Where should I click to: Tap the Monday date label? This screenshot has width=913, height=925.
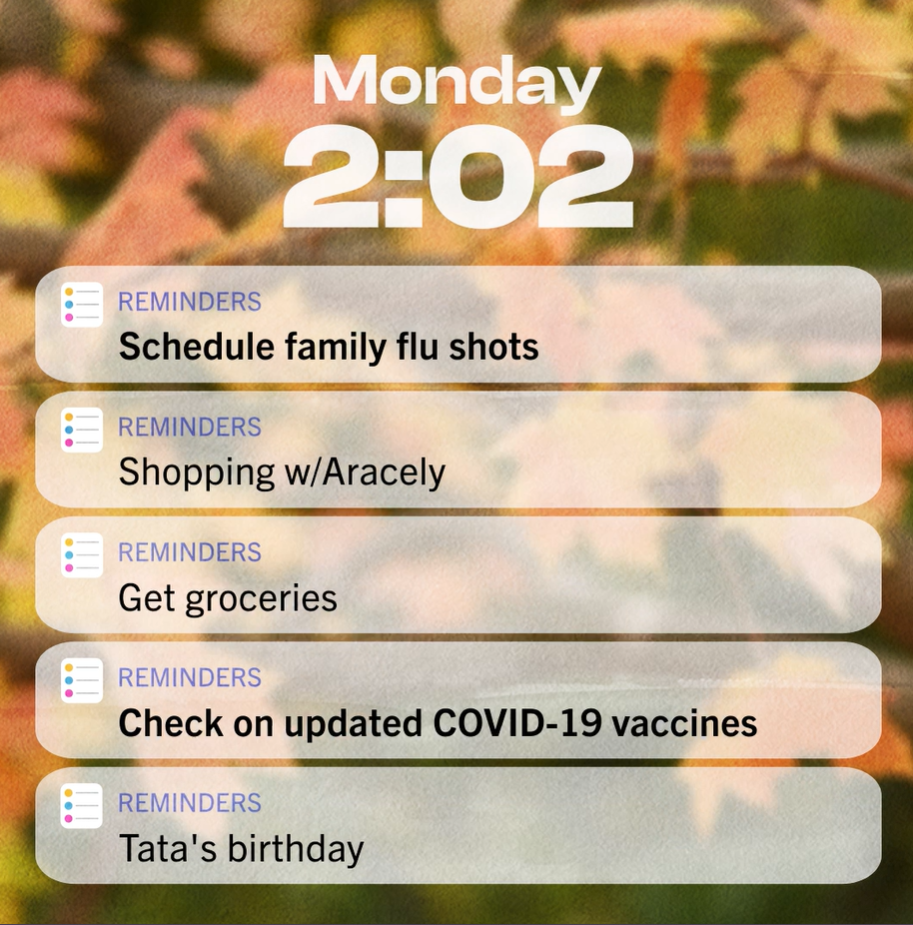pos(456,81)
